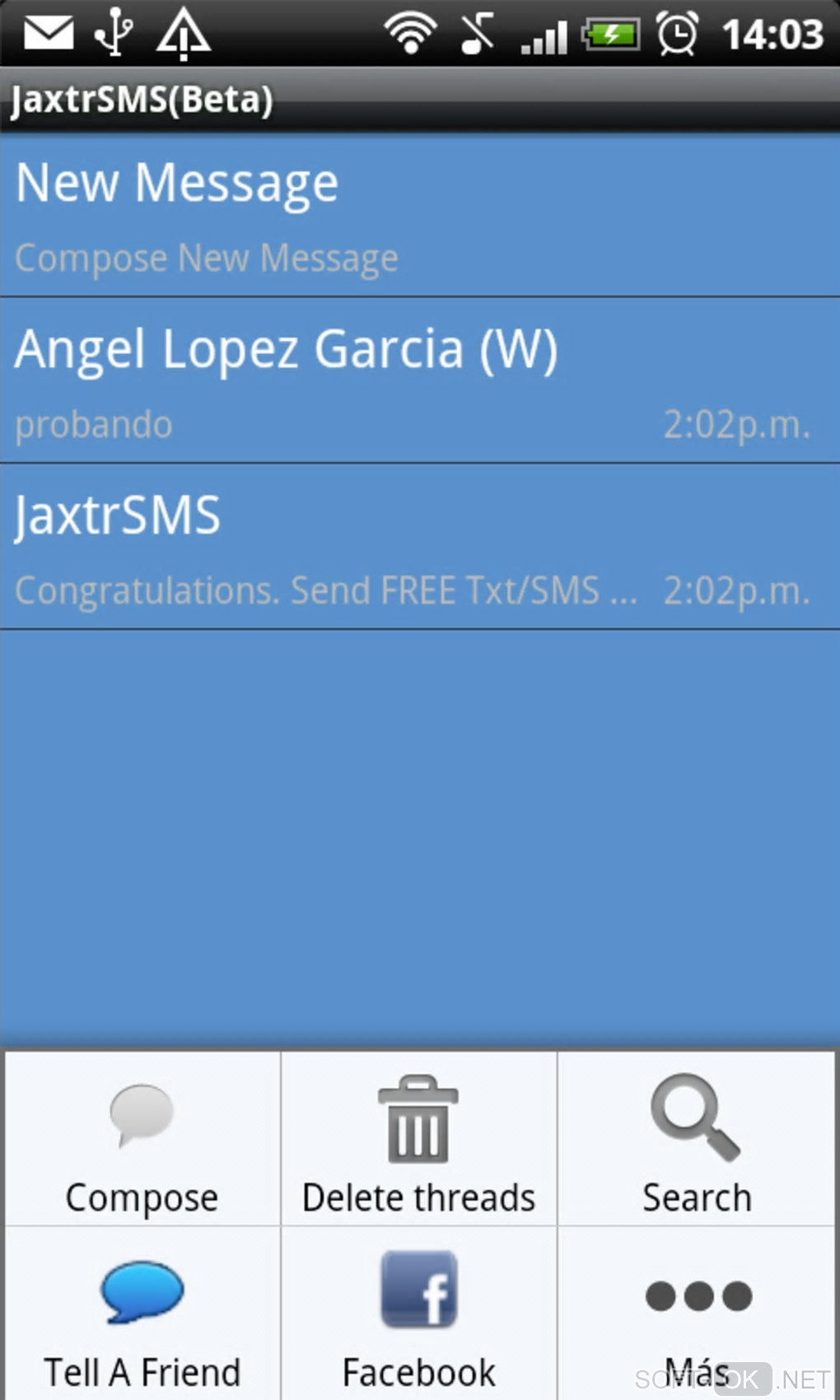Screen dimensions: 840x1400
Task: Select Compose in the options menu
Action: point(142,1141)
